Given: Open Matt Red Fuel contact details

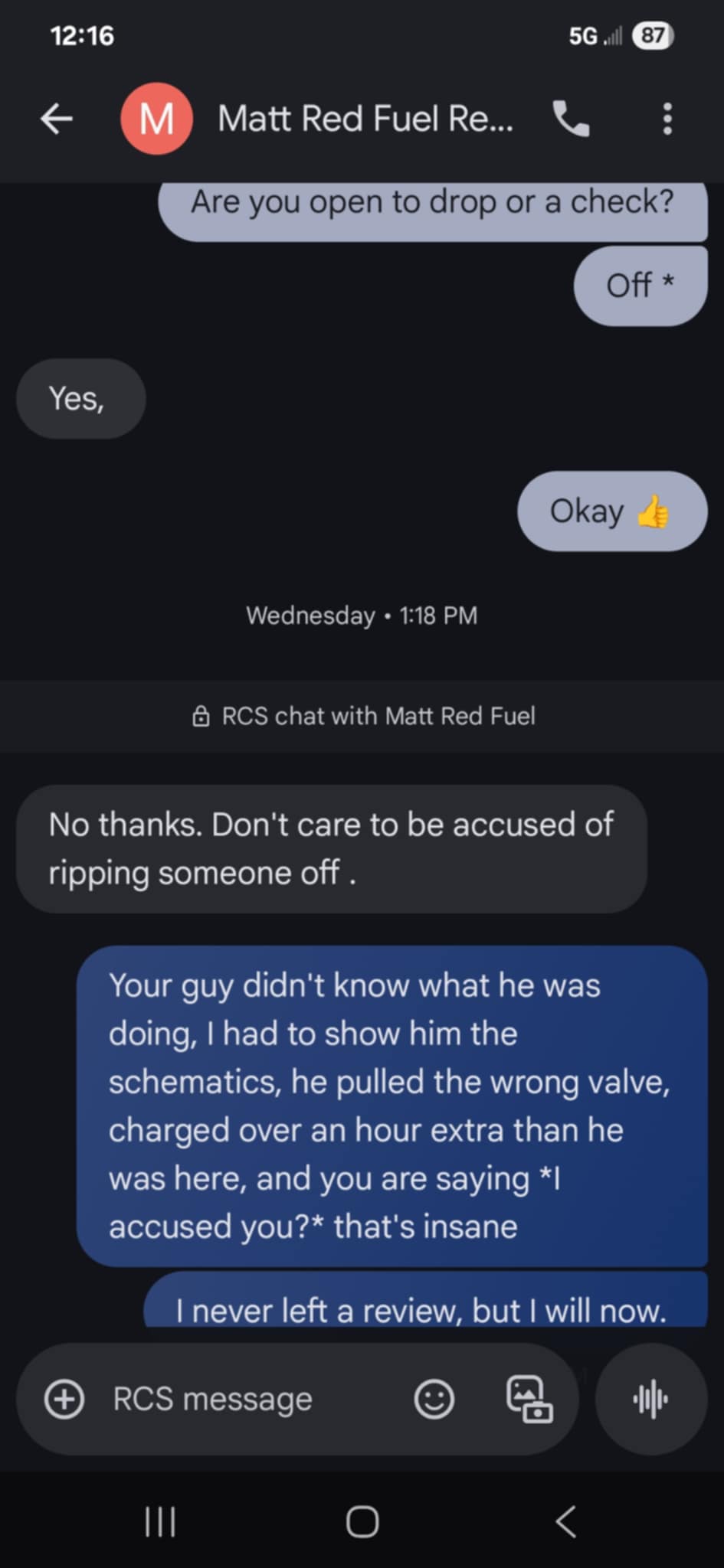Looking at the screenshot, I should coord(365,119).
